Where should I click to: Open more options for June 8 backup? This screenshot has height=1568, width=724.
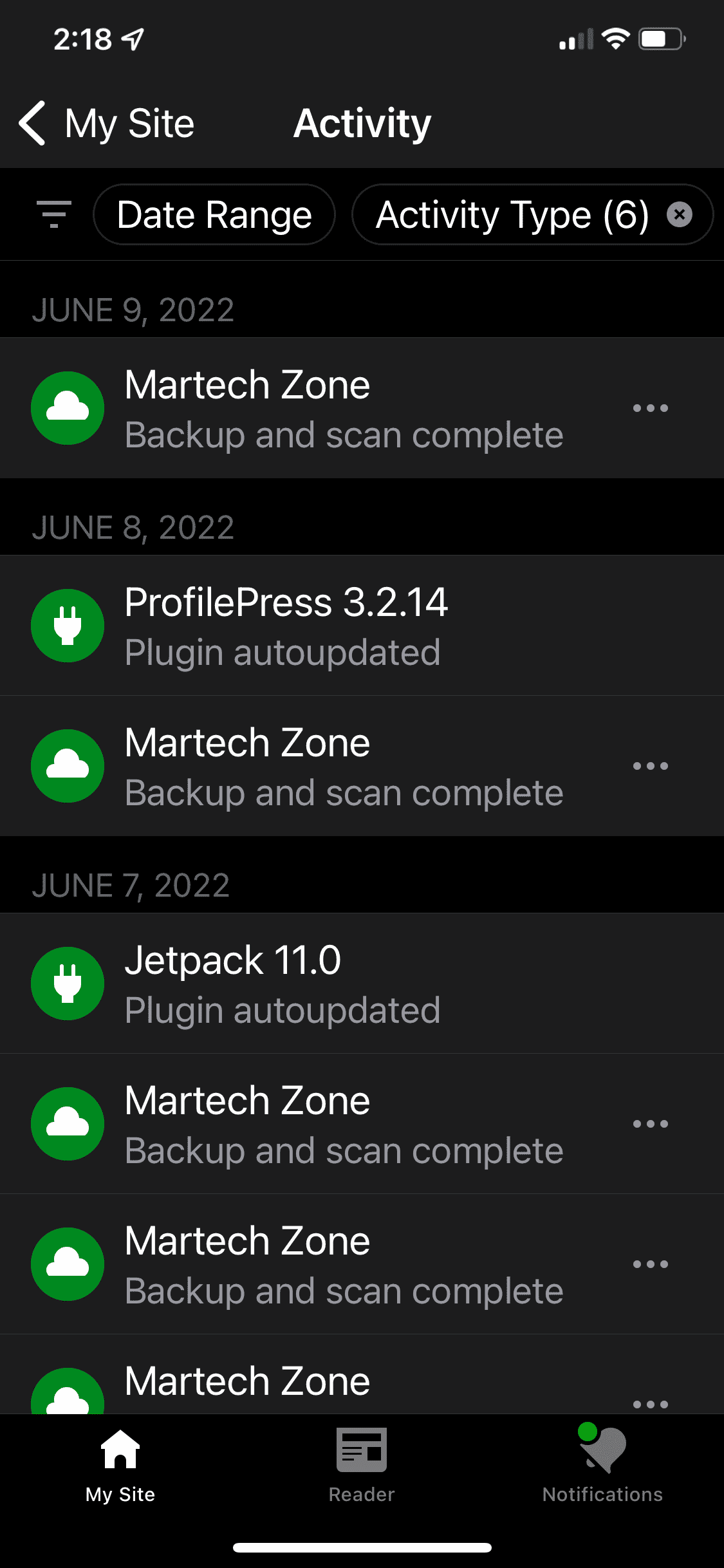650,766
